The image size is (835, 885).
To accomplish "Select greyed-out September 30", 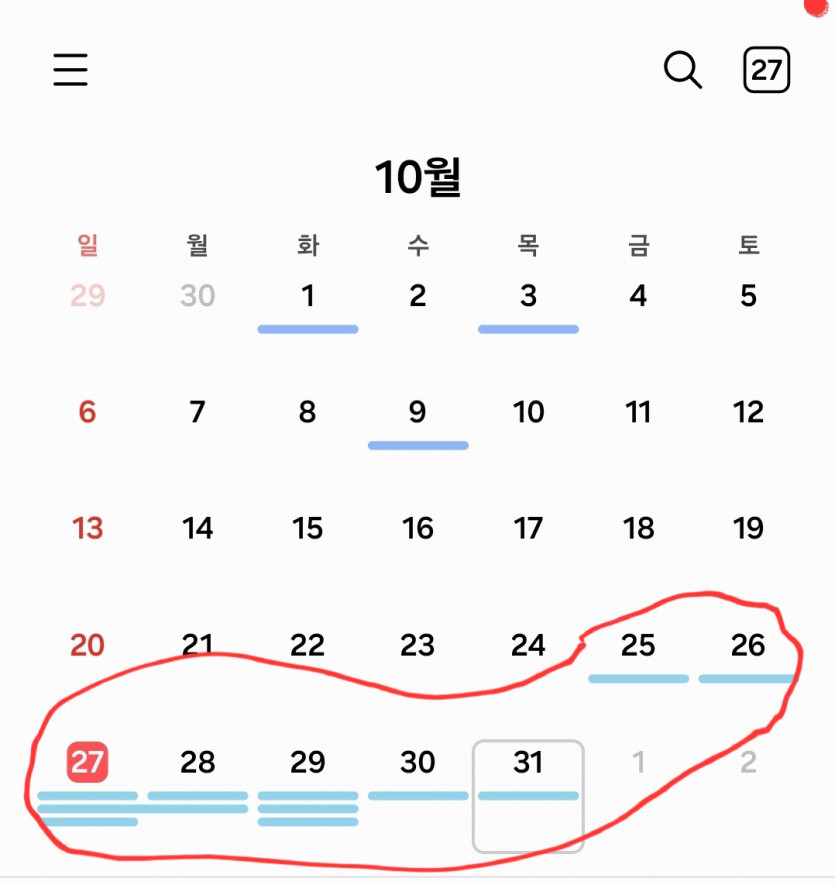I will click(198, 297).
